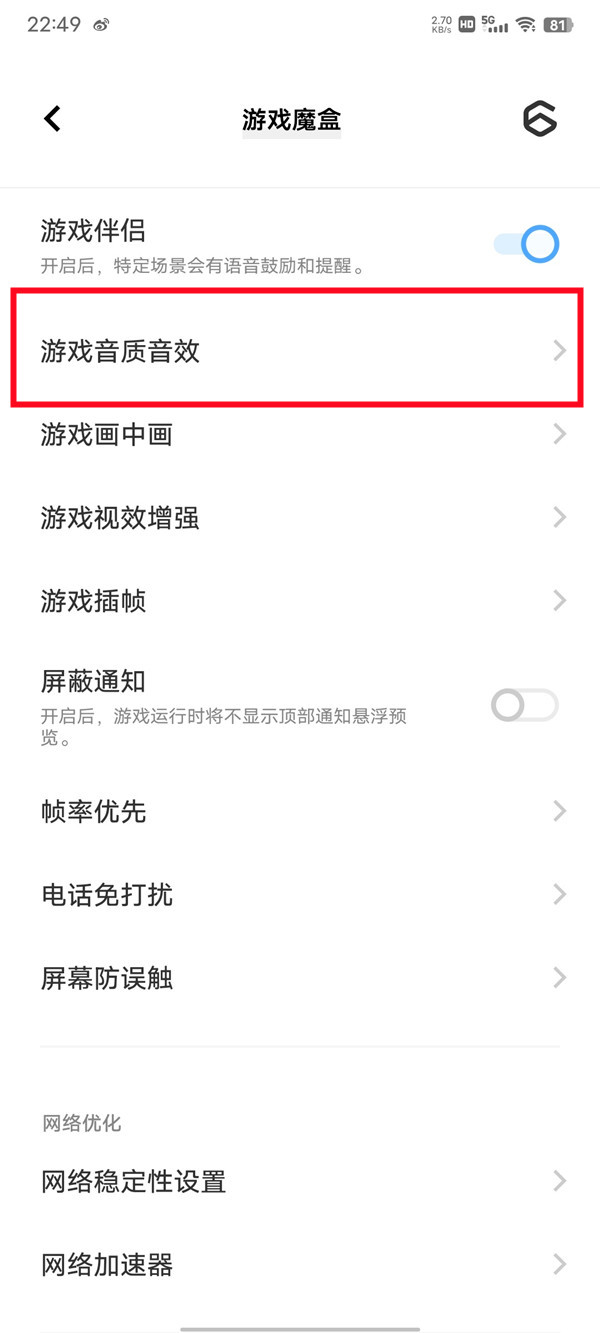Go back from 游戏魔盒
This screenshot has width=600, height=1333.
coord(53,119)
